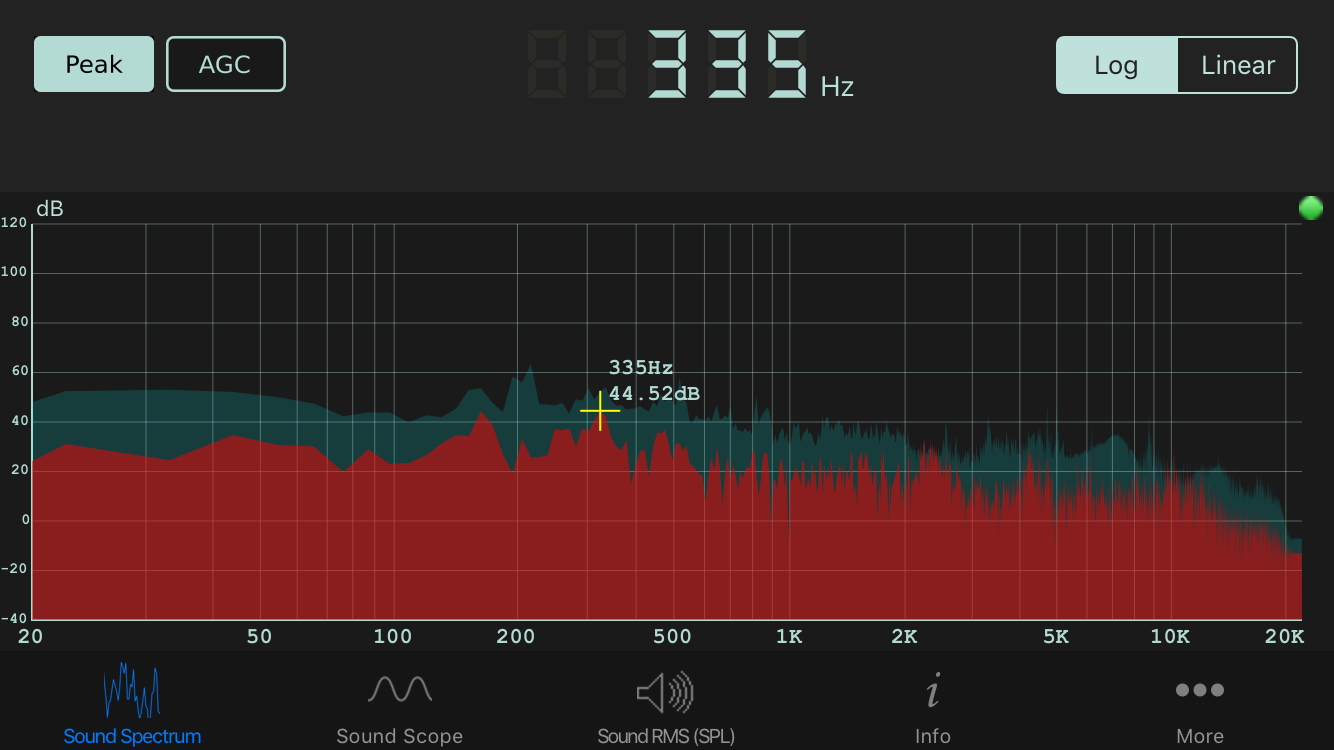
Task: Go to Sound RMS (SPL) tab
Action: coord(666,704)
